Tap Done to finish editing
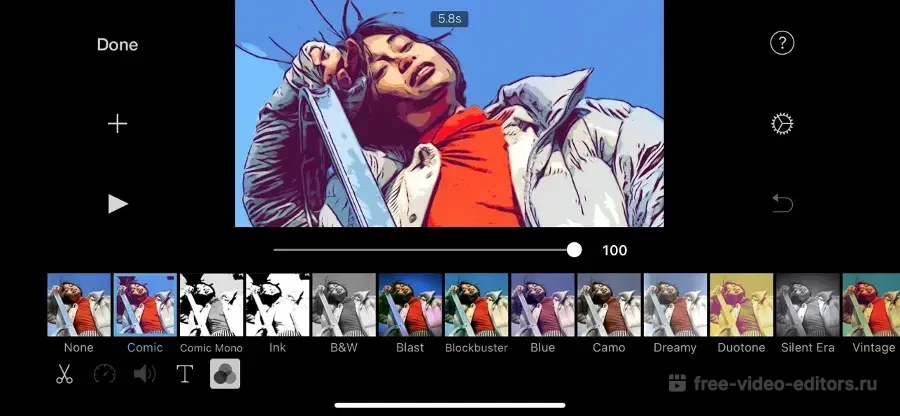 (x=117, y=45)
